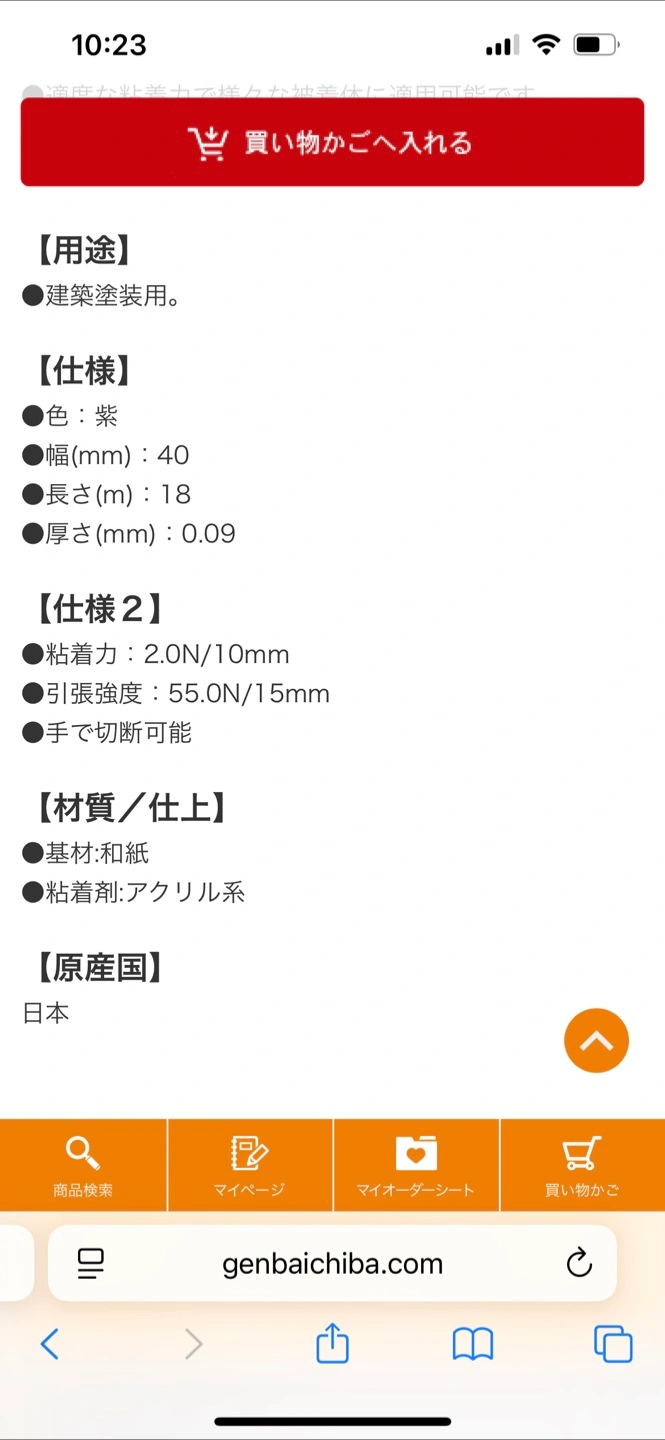Open 商品検索 product search tab
Screen dimensions: 665x1440
coord(83,1165)
